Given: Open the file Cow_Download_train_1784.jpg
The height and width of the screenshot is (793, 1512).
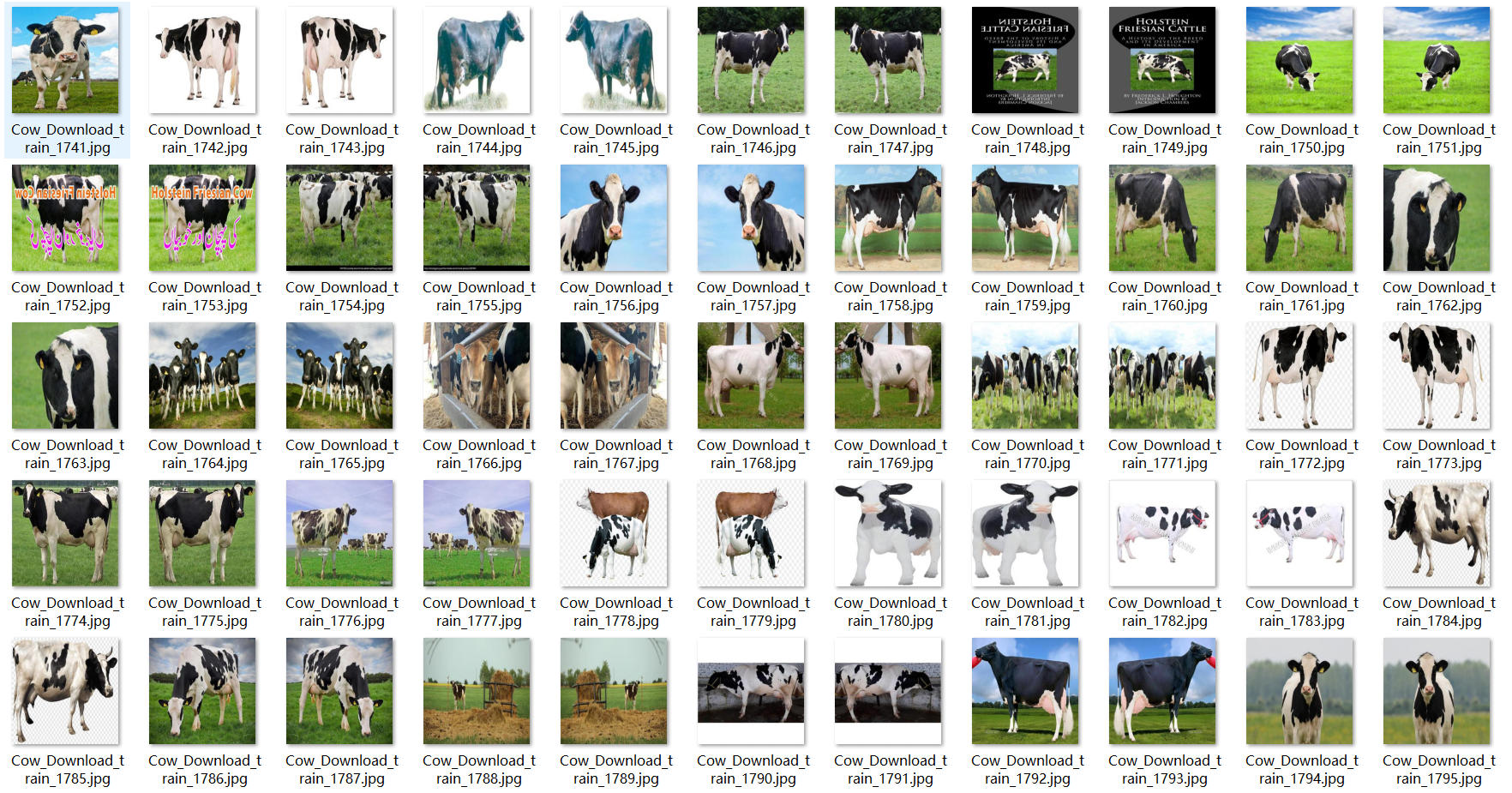Looking at the screenshot, I should click(x=1437, y=533).
